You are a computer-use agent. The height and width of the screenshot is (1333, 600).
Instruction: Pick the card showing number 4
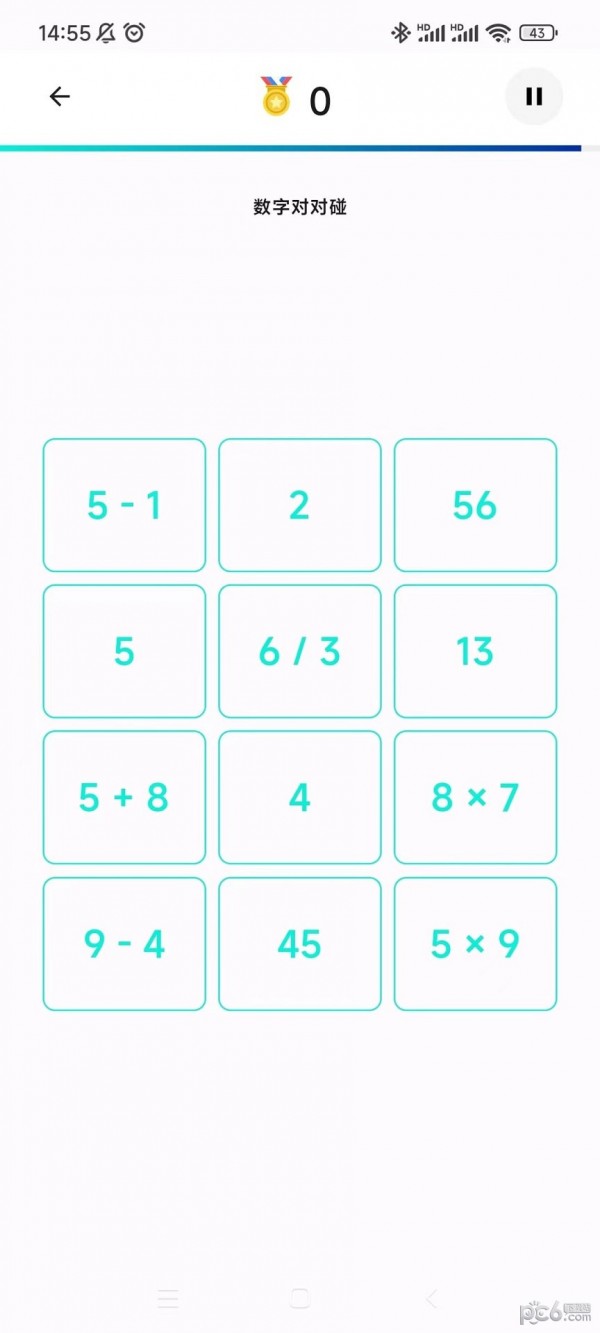click(x=300, y=797)
